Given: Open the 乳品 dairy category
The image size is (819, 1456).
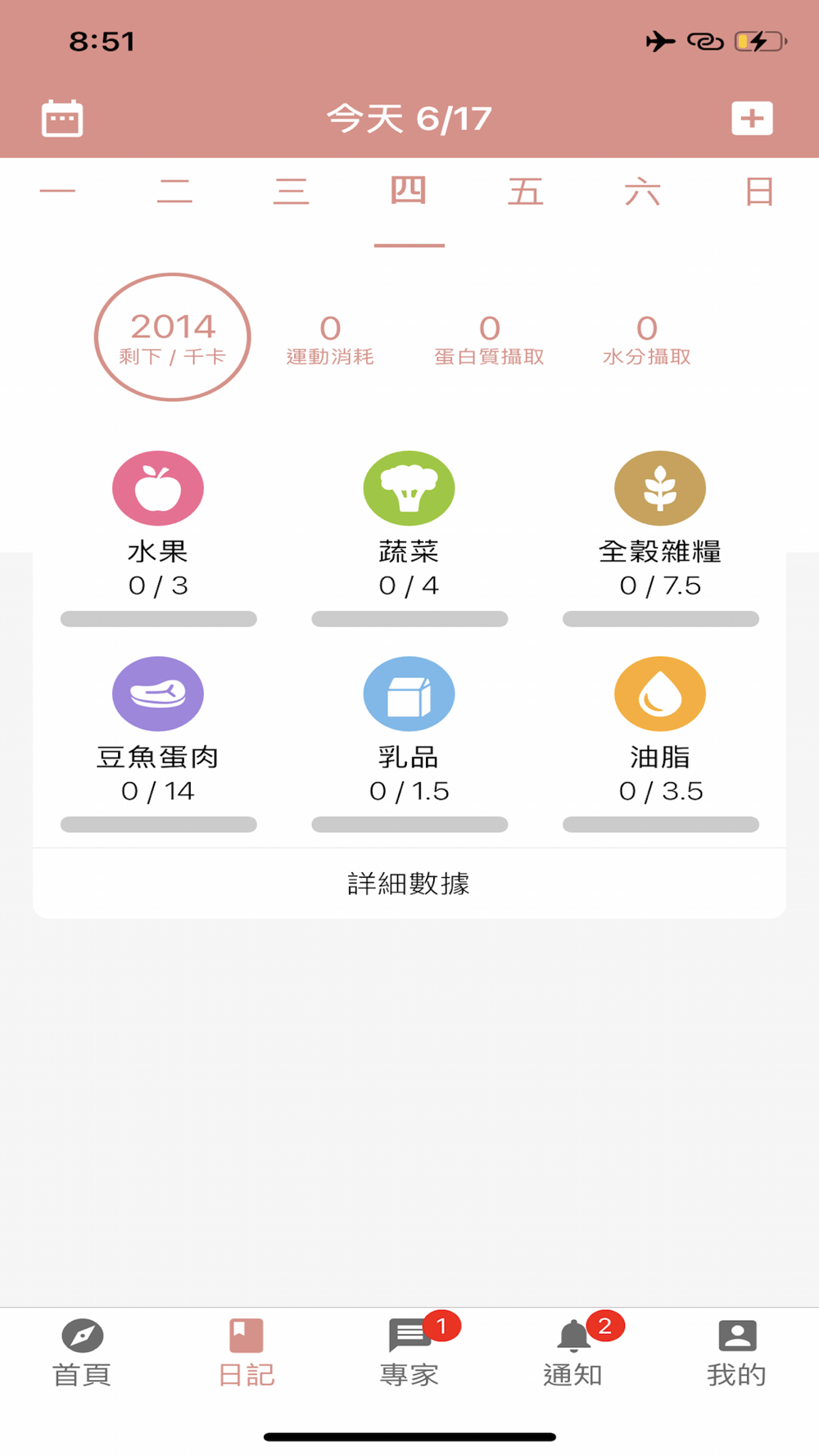Looking at the screenshot, I should (409, 694).
